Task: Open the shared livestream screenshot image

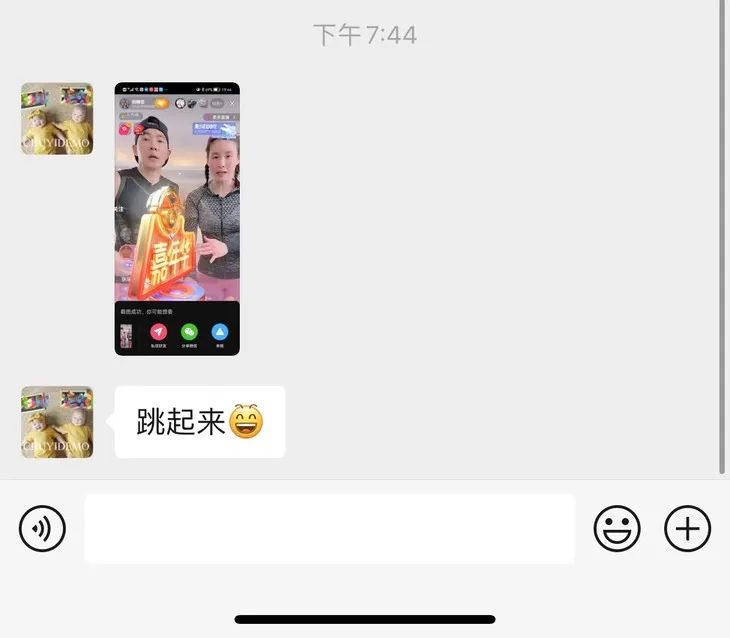Action: [177, 218]
